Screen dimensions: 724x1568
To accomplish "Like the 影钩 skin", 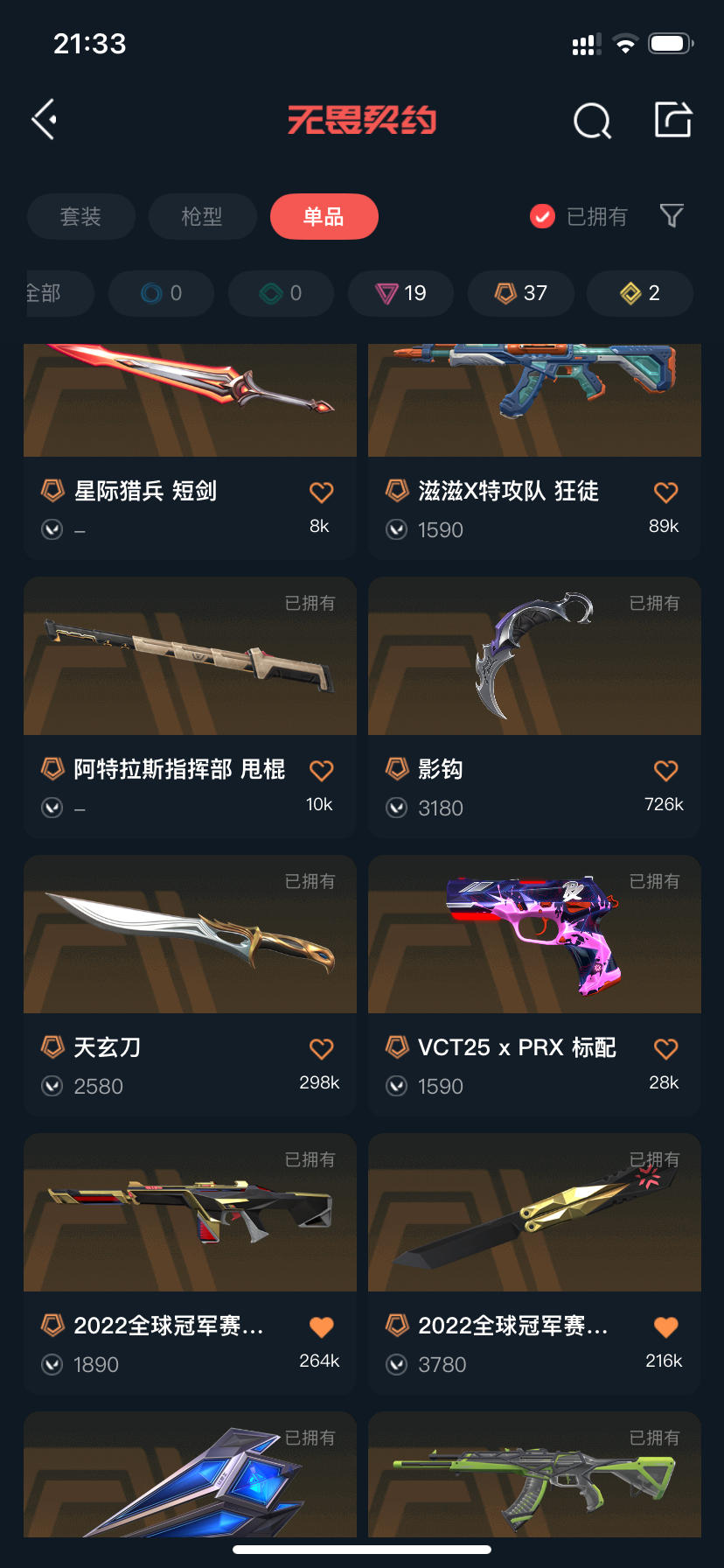I will (x=665, y=771).
